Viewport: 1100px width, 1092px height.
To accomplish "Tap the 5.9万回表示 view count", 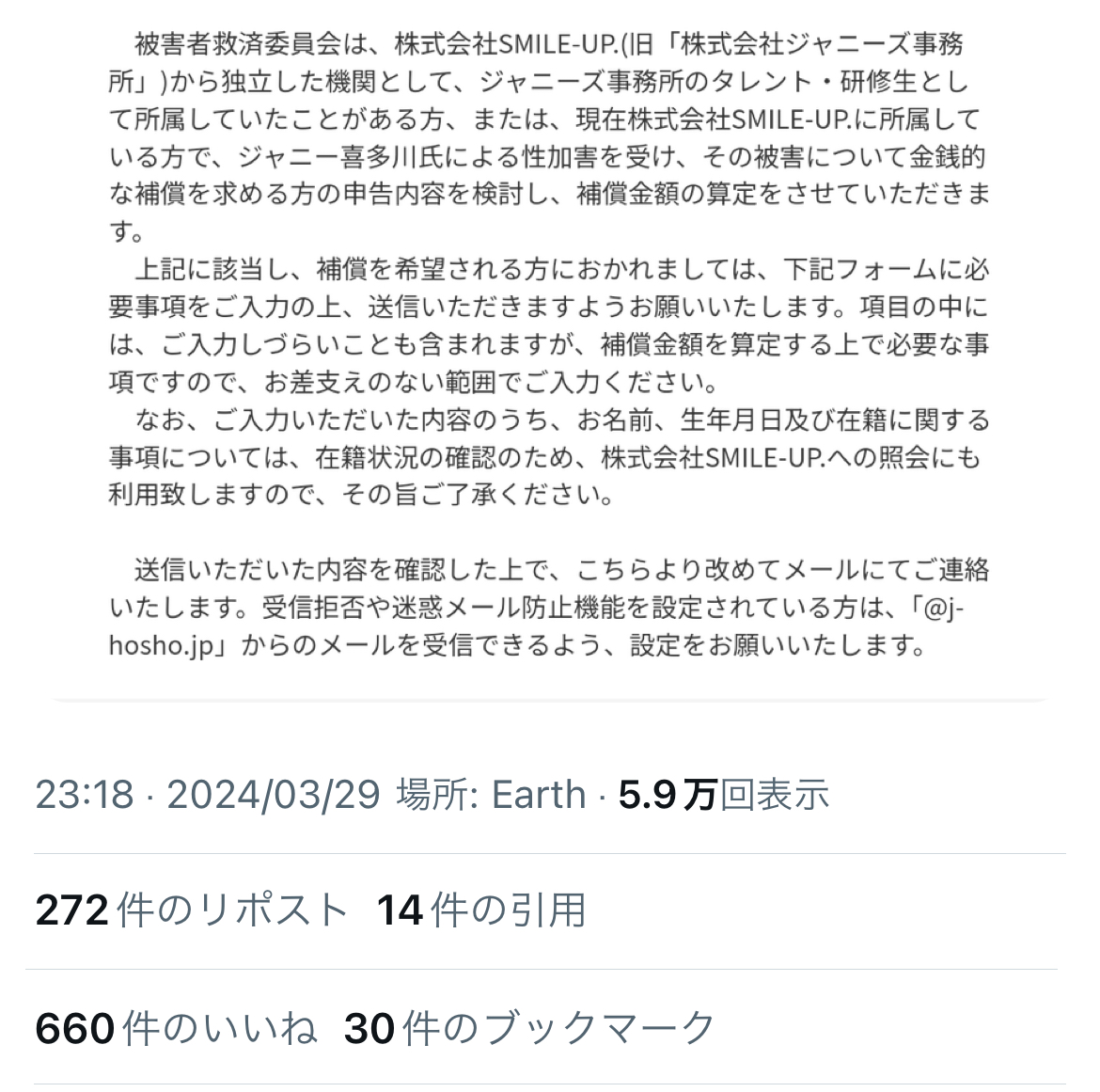I will [x=723, y=795].
